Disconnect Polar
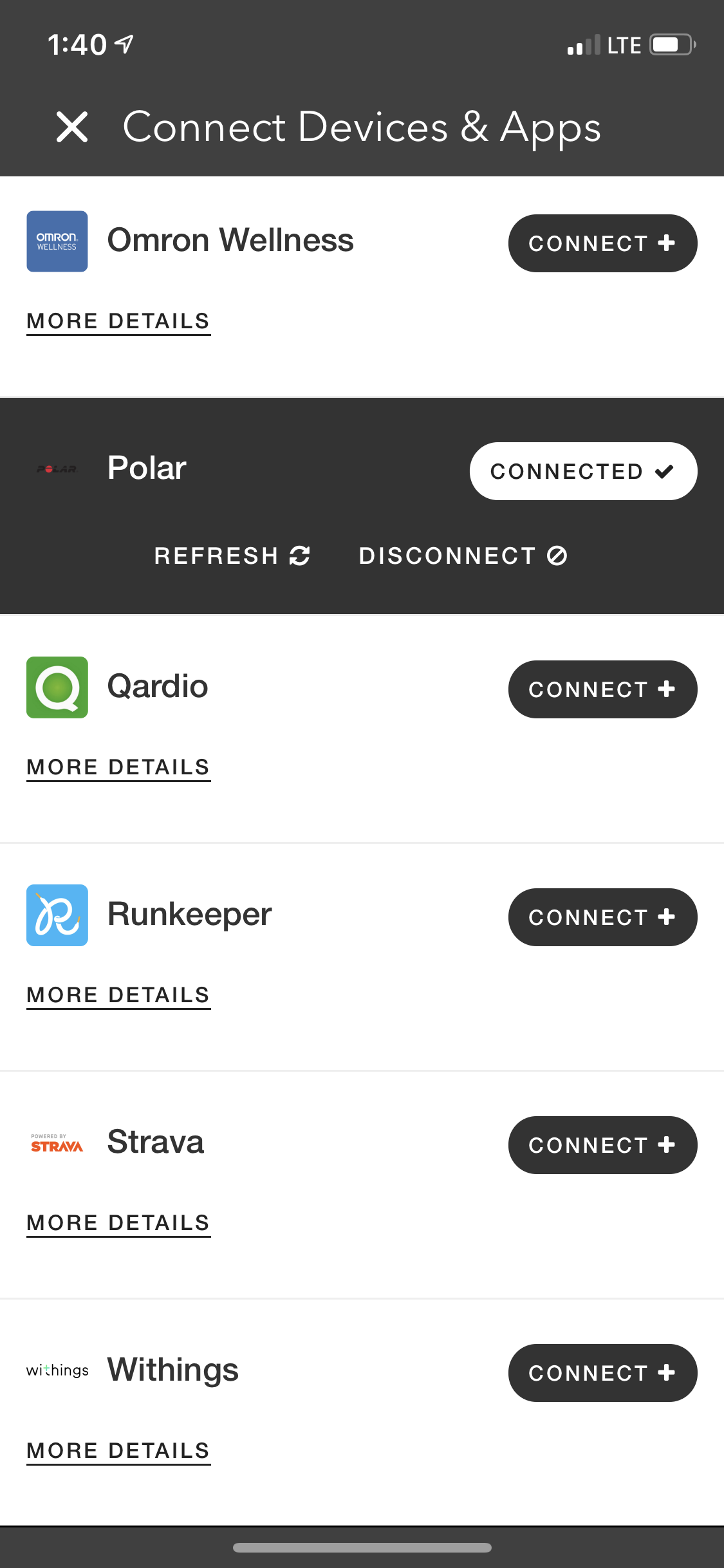Screen dimensions: 724x1568 click(x=463, y=555)
